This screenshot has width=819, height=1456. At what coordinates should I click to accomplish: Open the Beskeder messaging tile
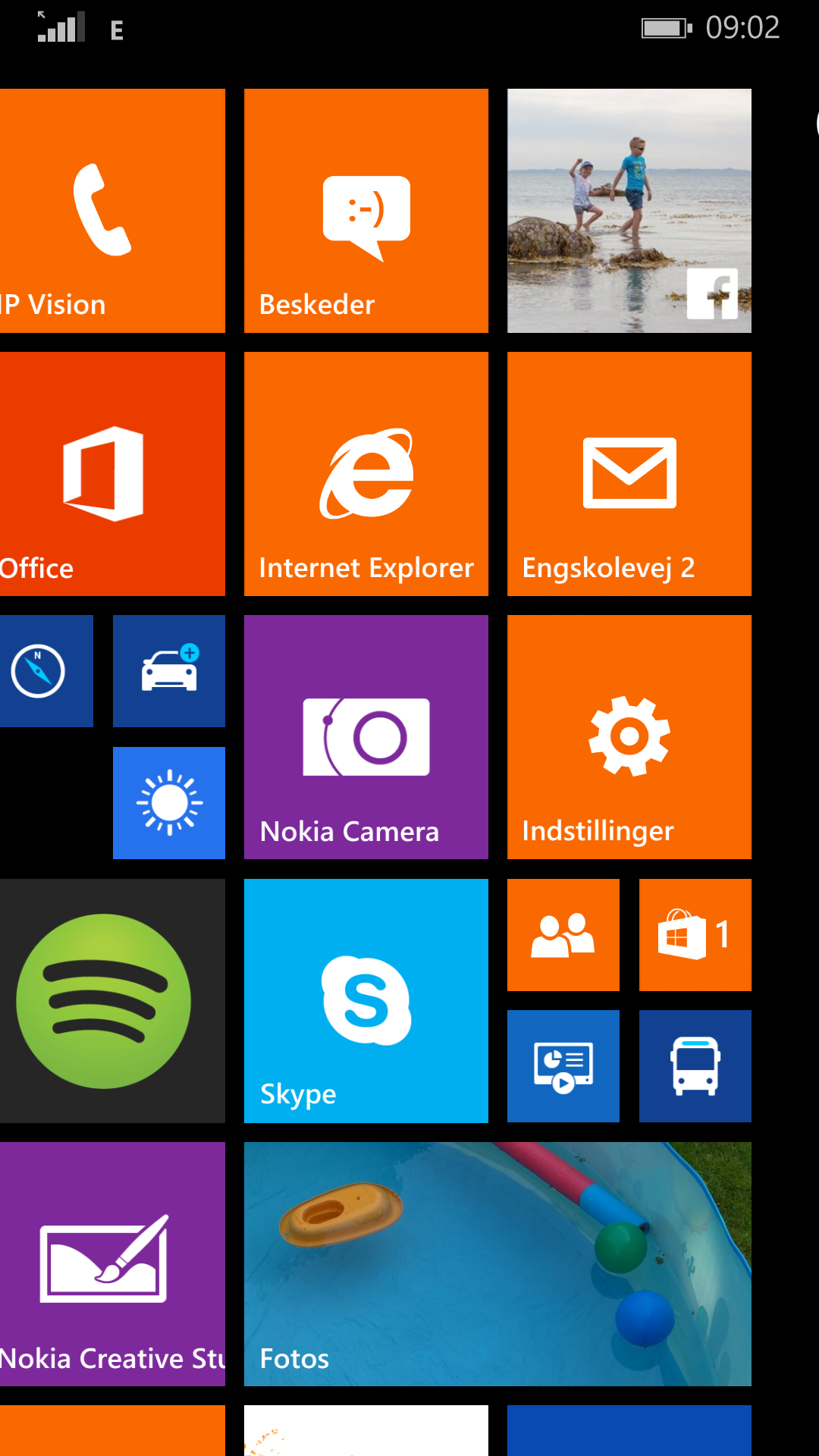366,211
